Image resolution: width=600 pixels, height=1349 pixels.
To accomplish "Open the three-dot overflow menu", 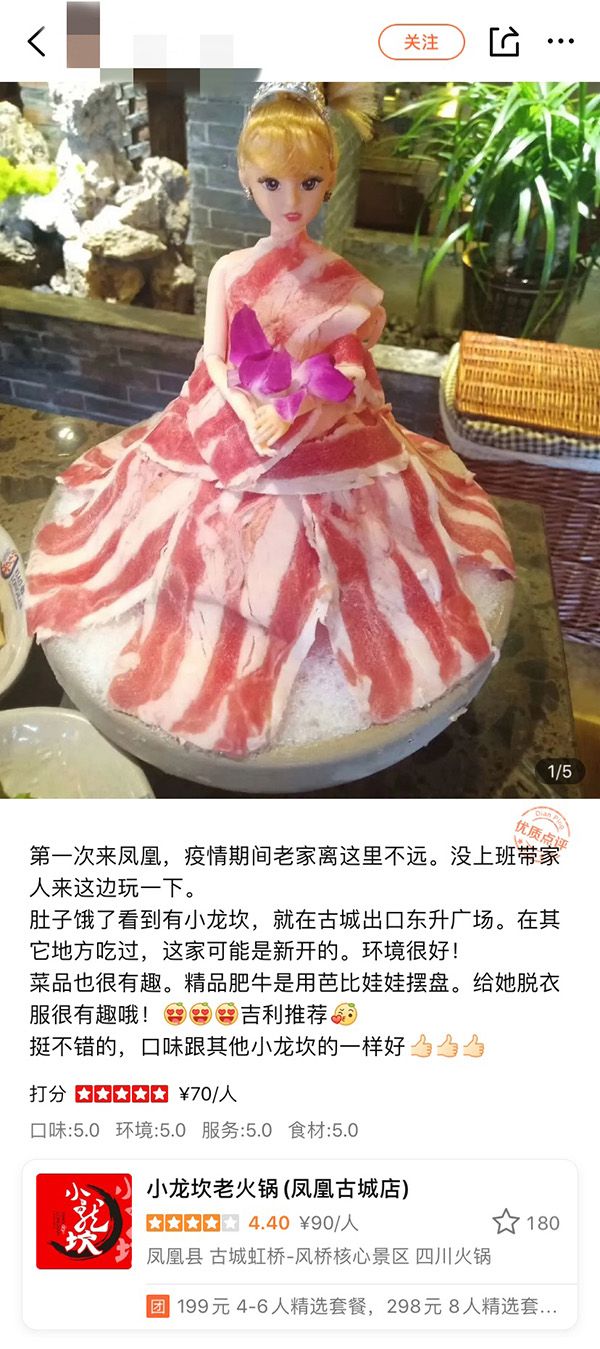I will pyautogui.click(x=561, y=42).
